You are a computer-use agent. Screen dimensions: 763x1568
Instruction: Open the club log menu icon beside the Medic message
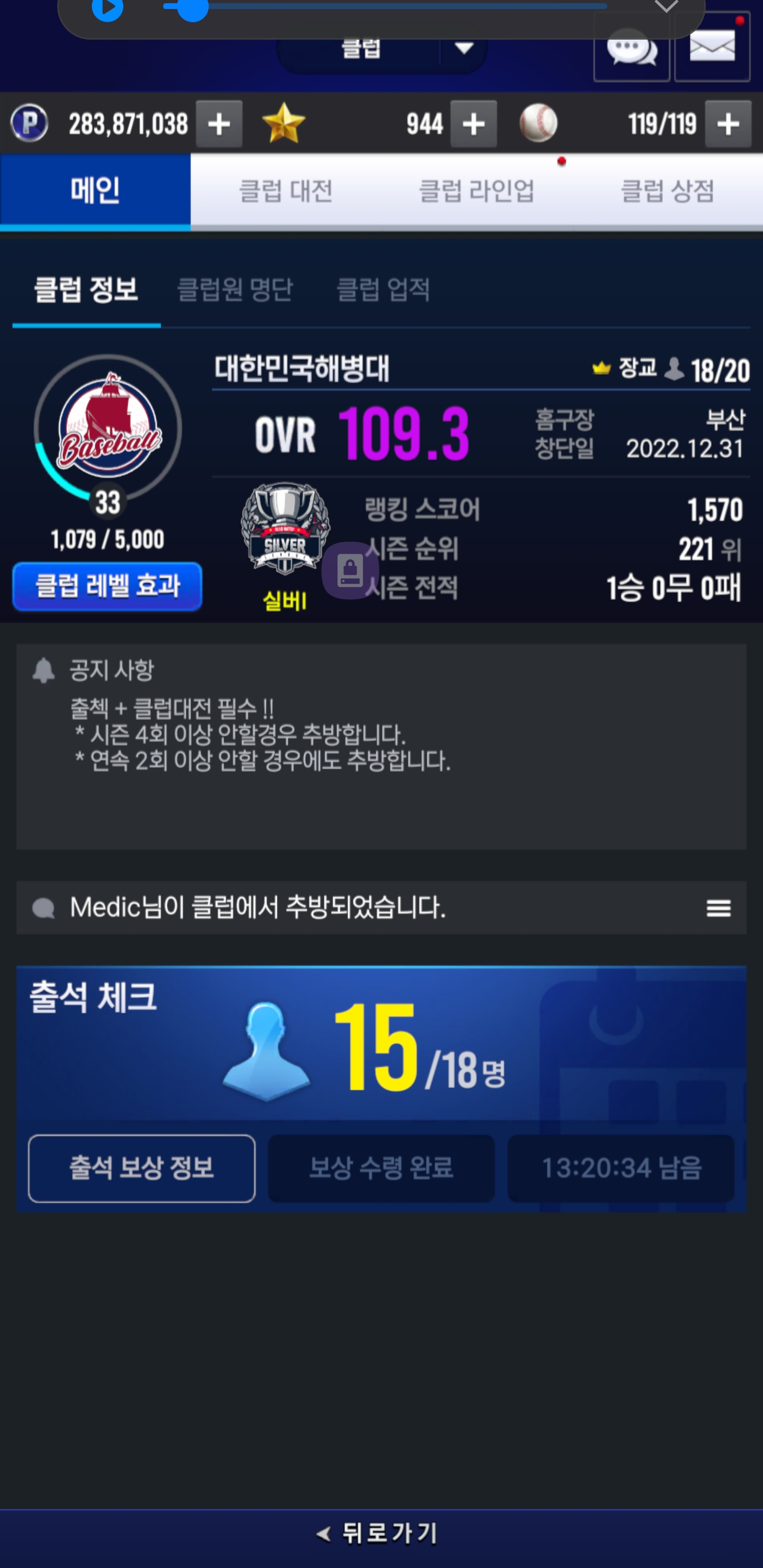coord(718,908)
